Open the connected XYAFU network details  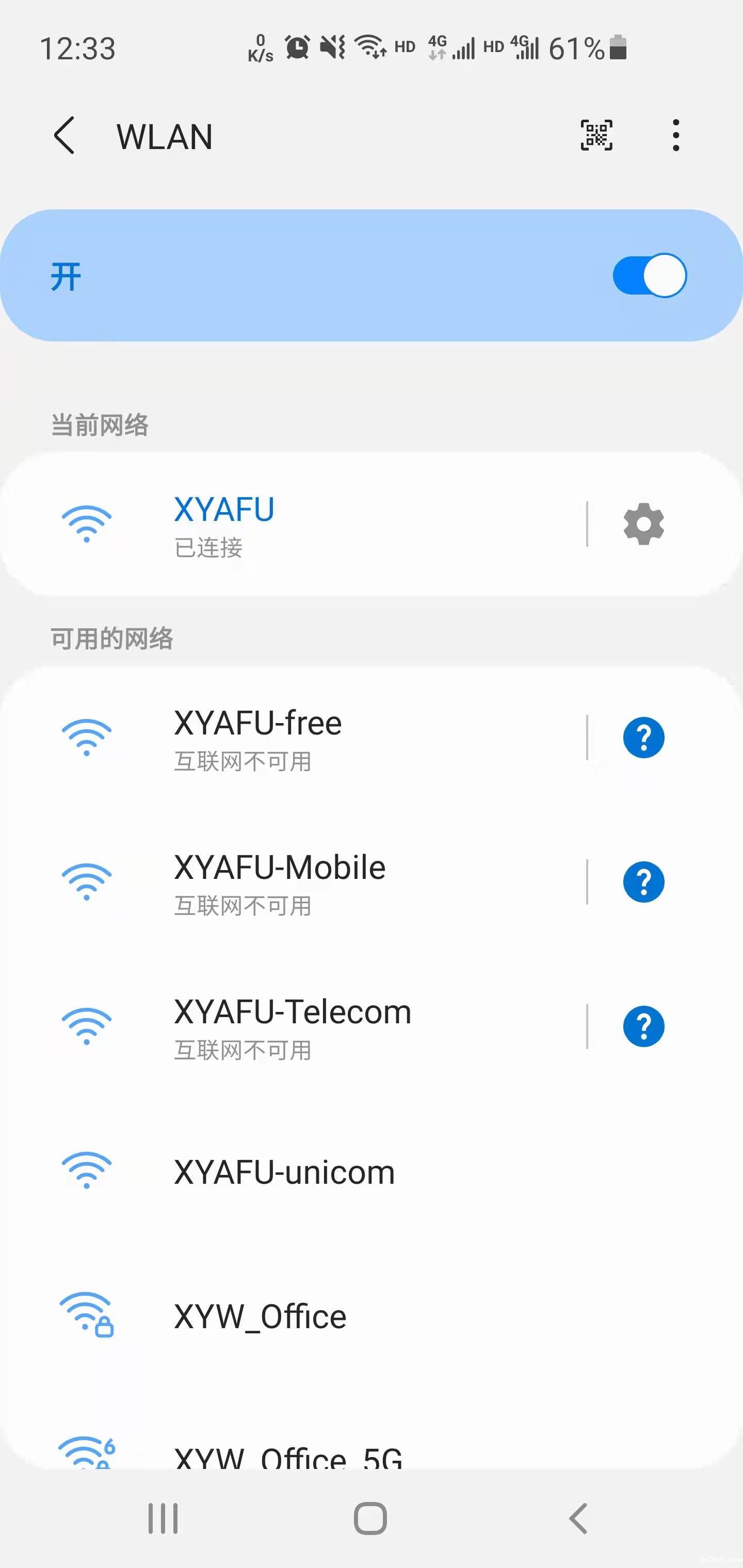(304, 524)
